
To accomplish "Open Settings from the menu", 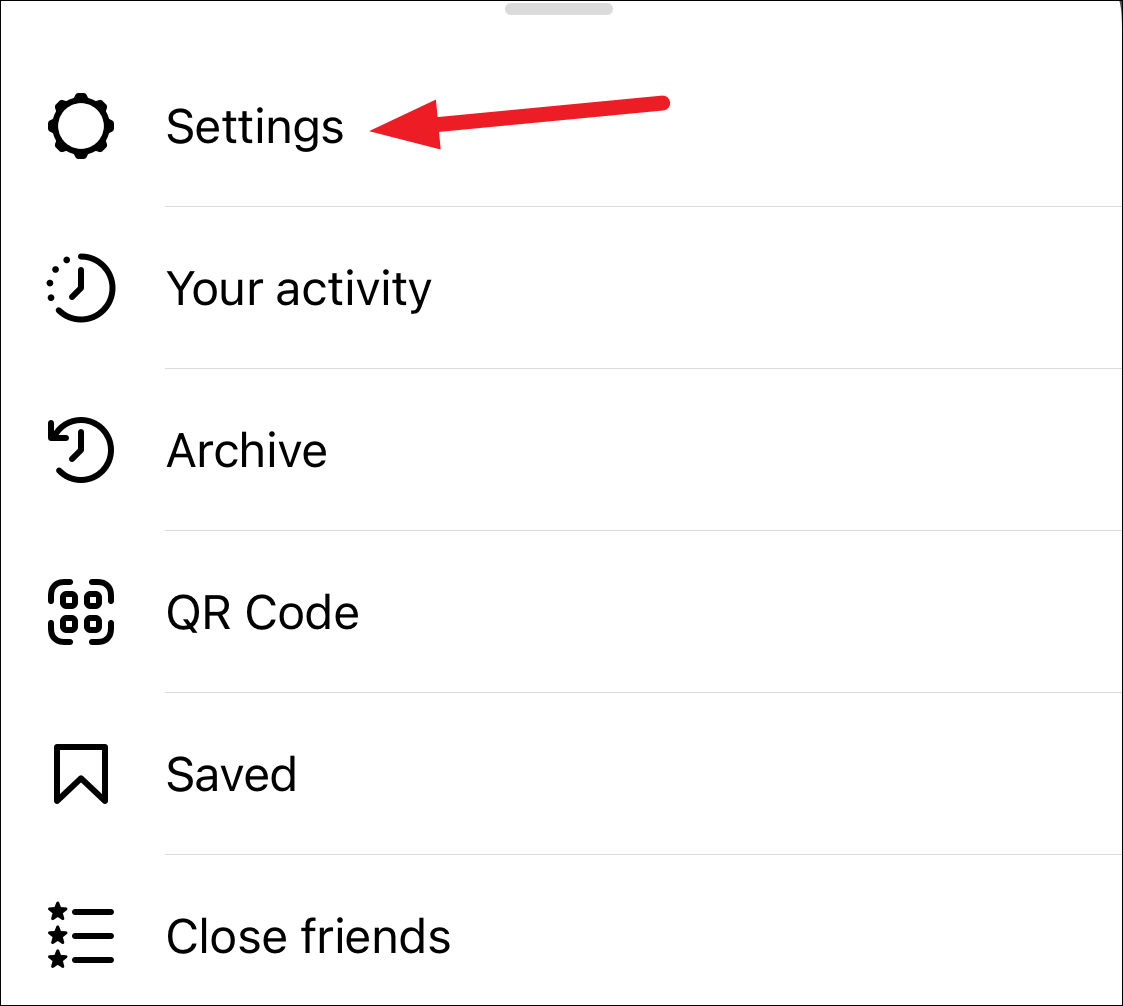I will (x=561, y=126).
